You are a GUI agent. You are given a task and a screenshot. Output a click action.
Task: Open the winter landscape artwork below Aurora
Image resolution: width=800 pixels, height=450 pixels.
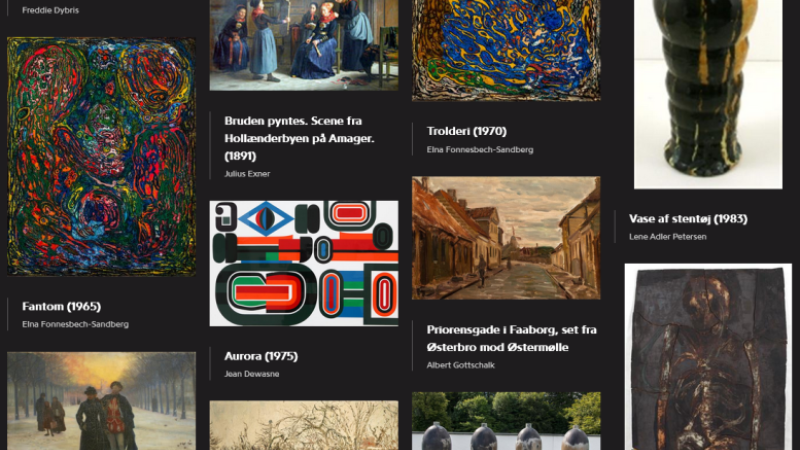tap(304, 426)
